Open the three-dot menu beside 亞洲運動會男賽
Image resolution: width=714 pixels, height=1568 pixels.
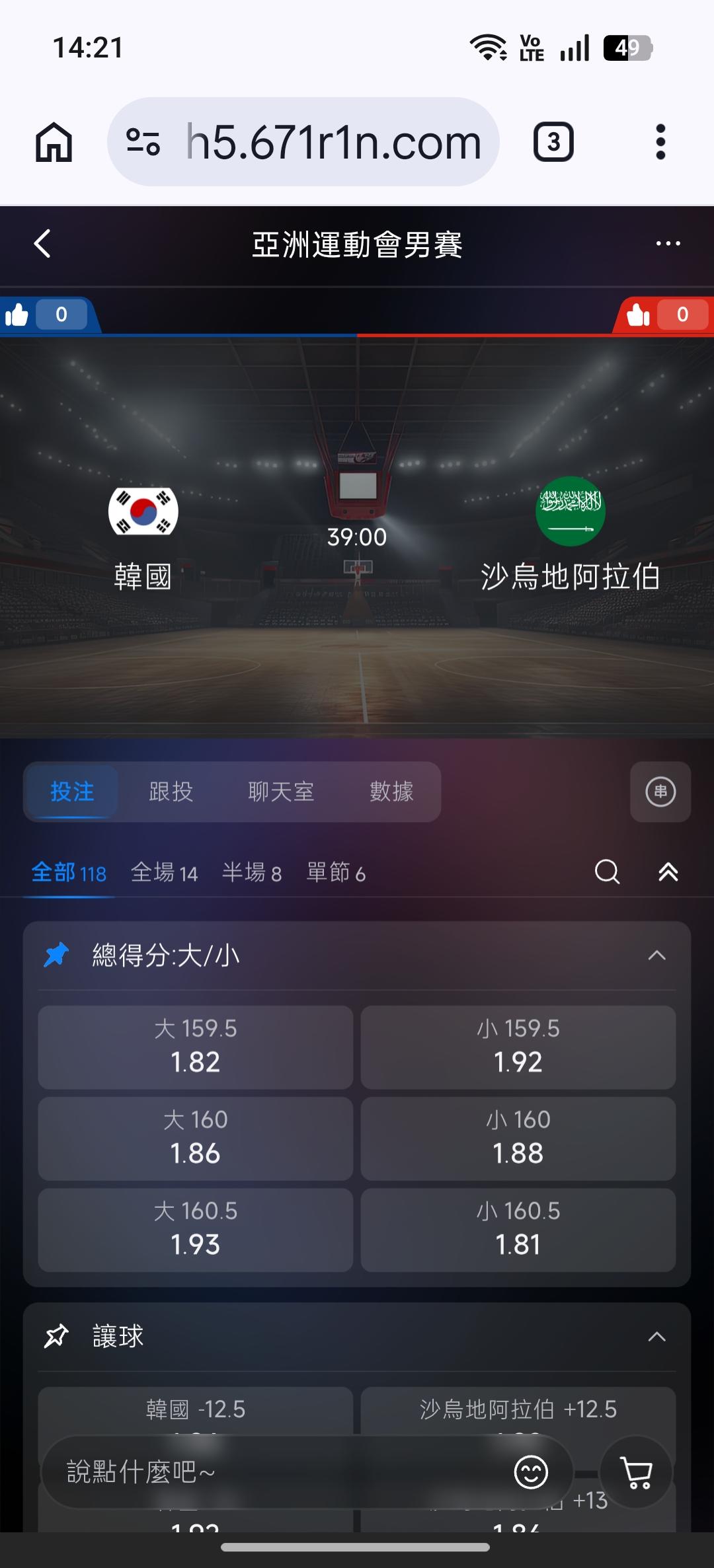coord(668,244)
